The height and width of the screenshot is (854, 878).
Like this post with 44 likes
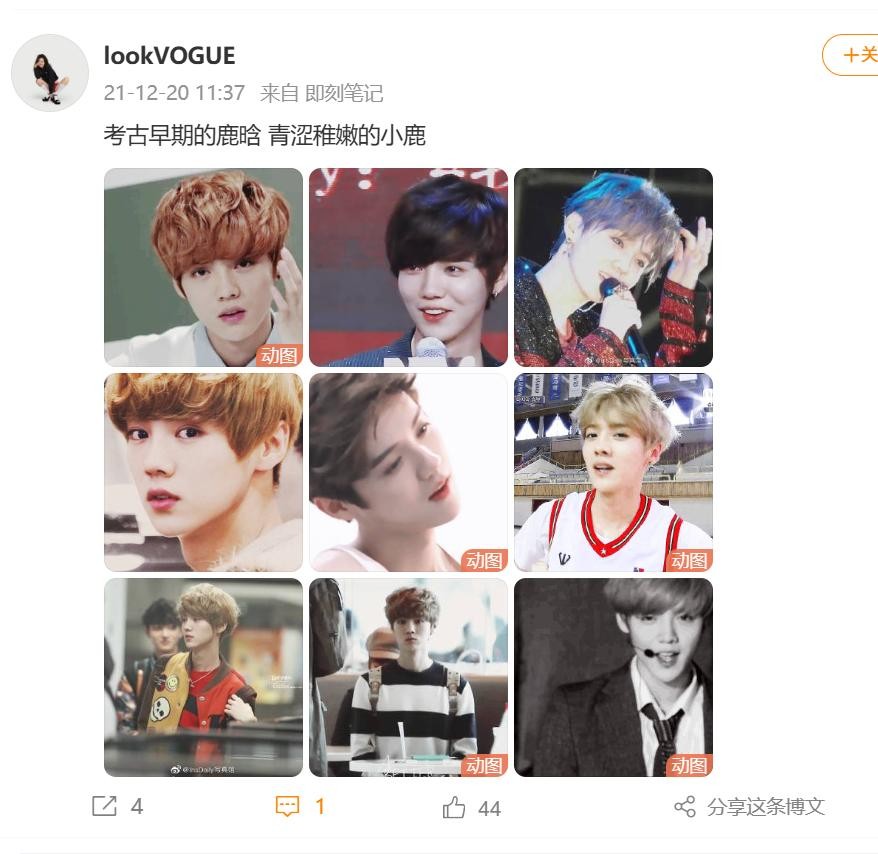coord(471,807)
